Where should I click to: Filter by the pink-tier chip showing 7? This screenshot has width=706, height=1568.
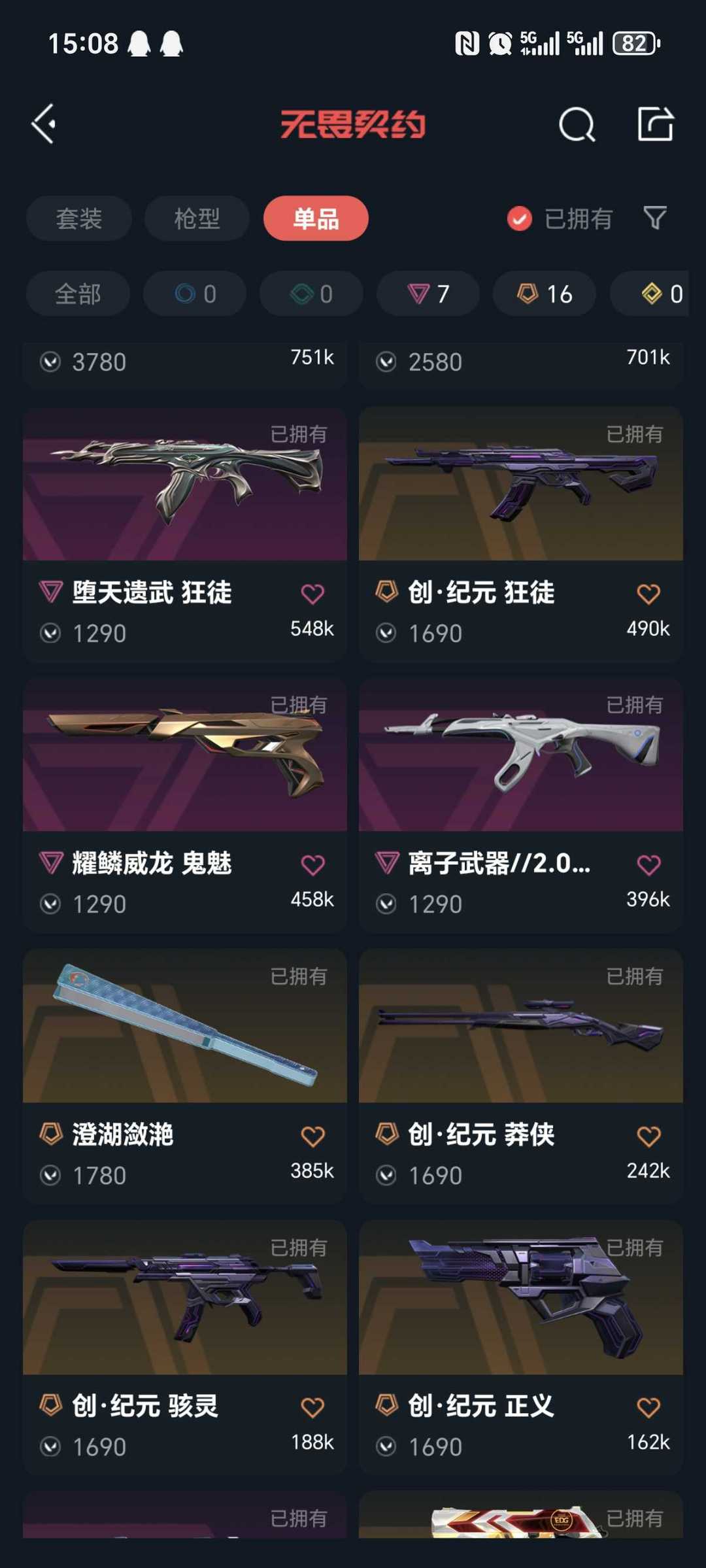point(428,294)
